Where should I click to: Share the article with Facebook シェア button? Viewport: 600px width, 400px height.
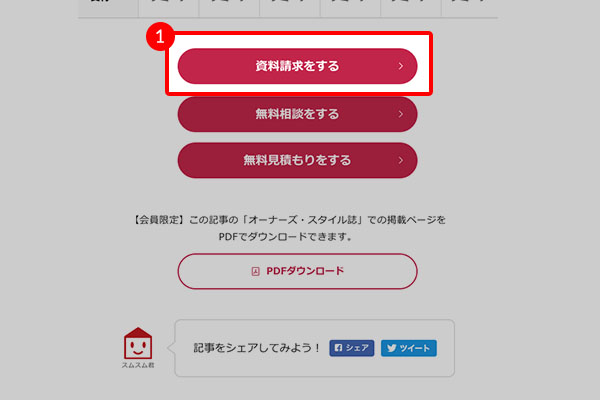click(x=352, y=348)
